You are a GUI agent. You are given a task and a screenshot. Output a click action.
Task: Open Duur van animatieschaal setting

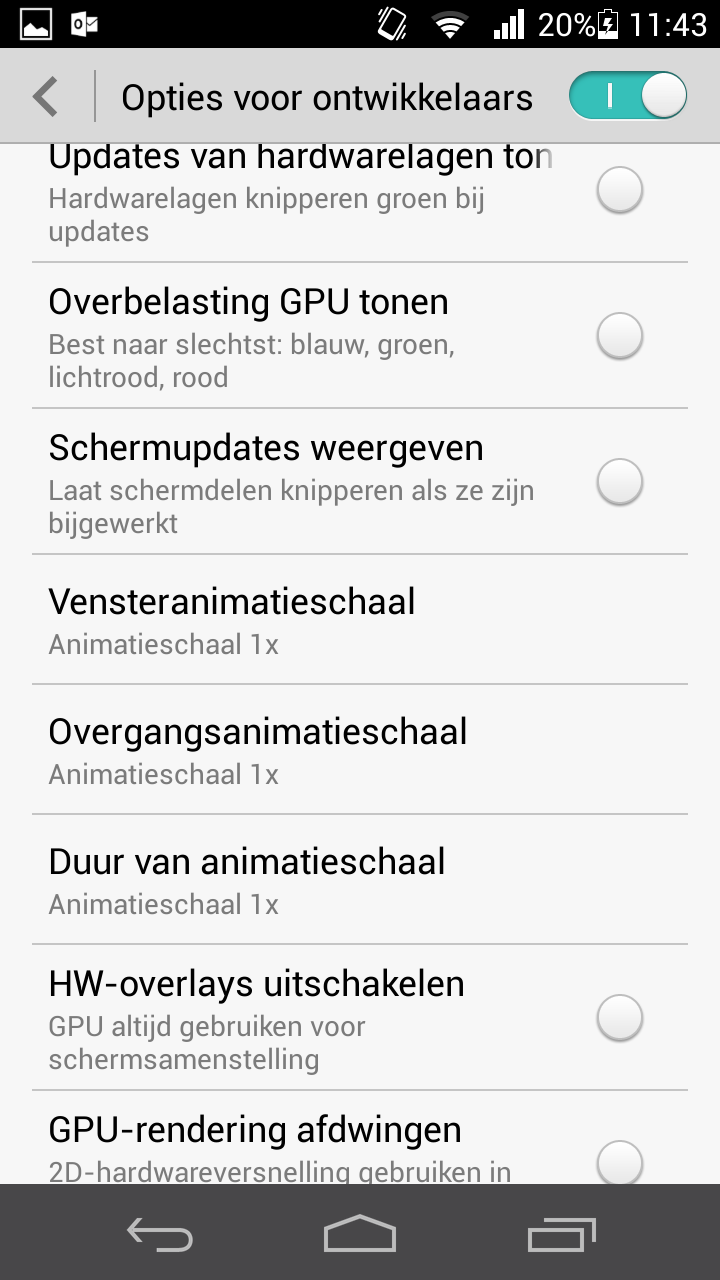click(x=360, y=880)
